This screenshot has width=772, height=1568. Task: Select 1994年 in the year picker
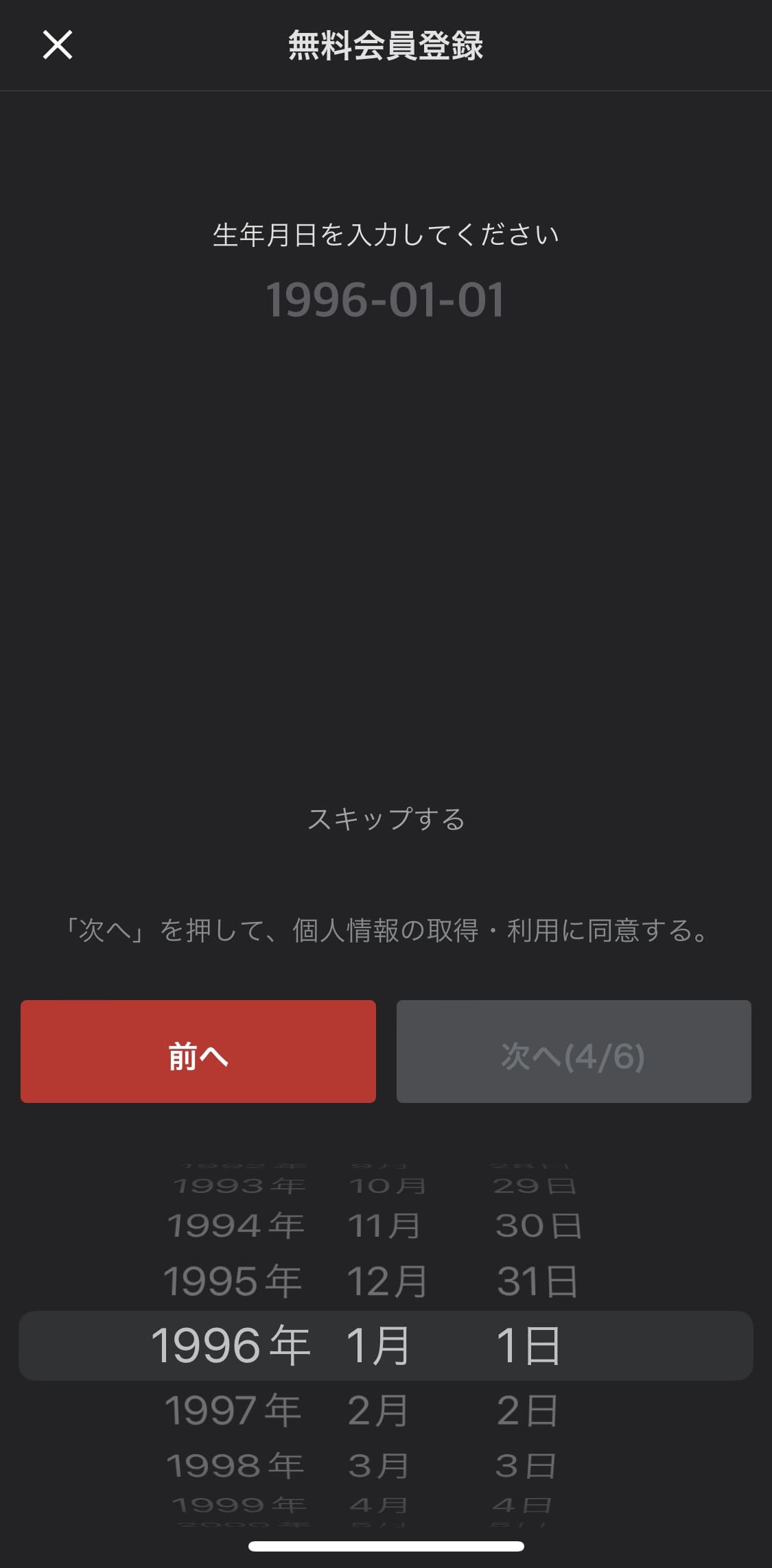pos(235,1226)
